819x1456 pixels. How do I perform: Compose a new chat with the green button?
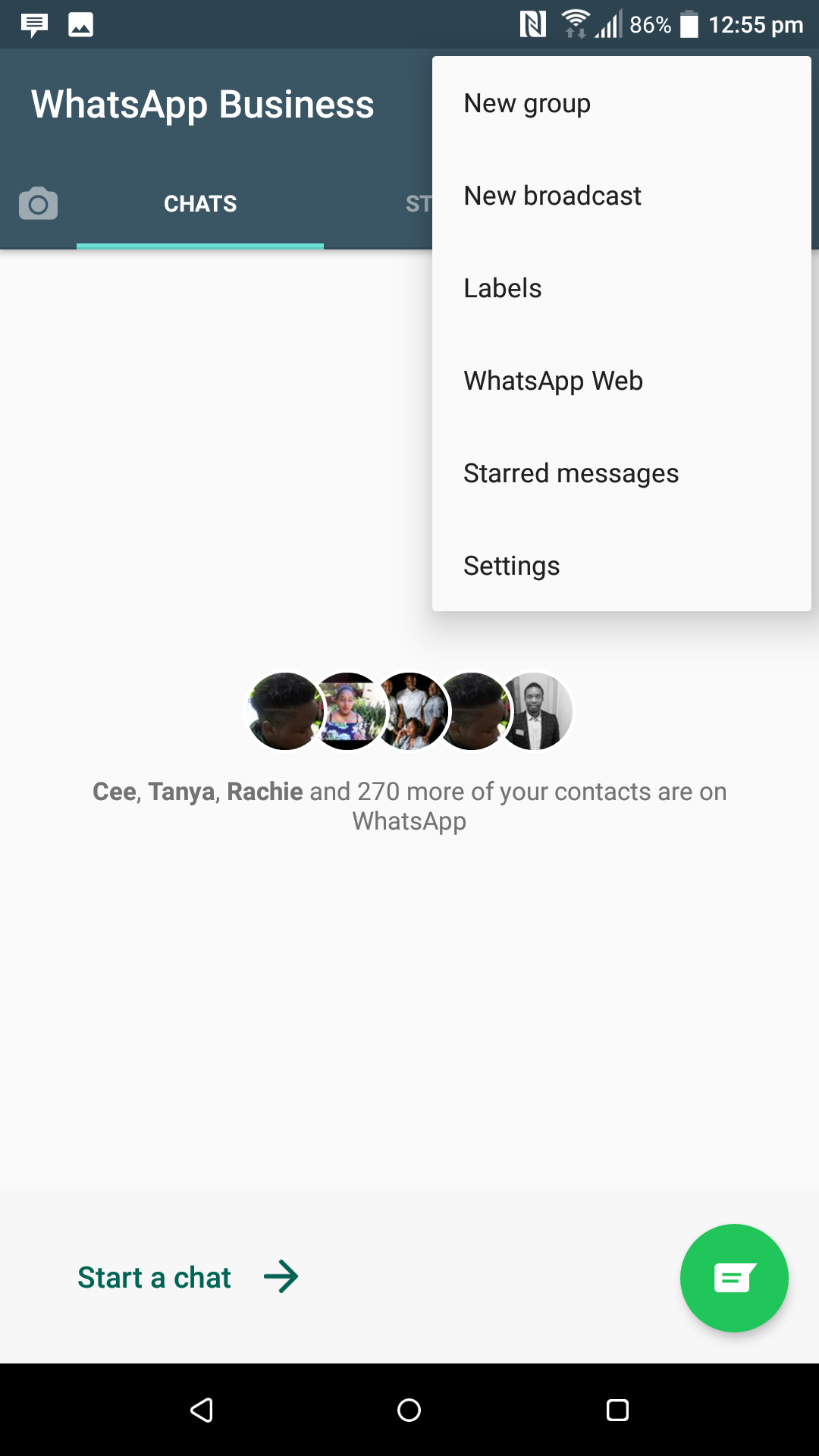(x=734, y=1278)
